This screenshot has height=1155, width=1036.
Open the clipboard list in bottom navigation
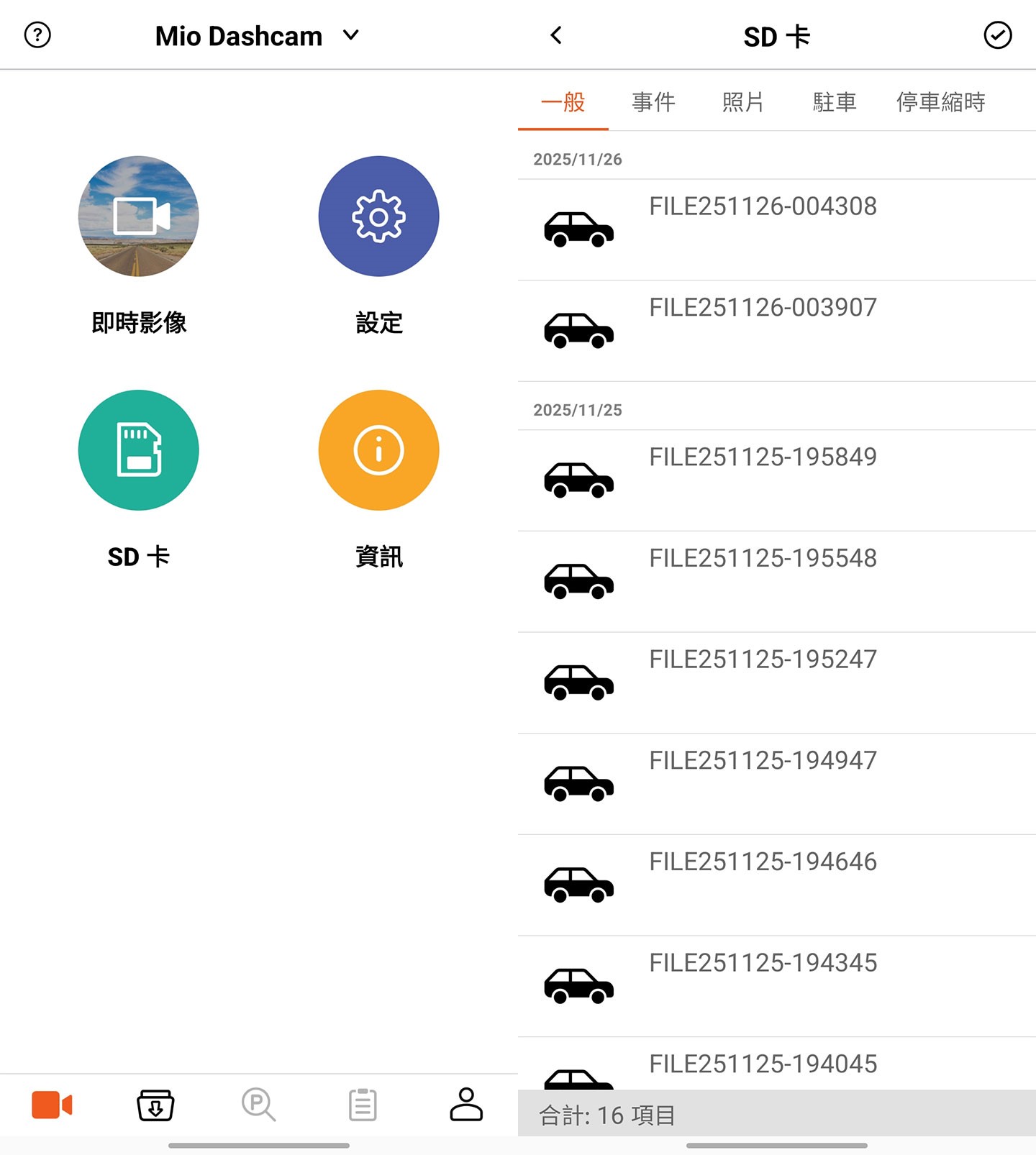363,1105
